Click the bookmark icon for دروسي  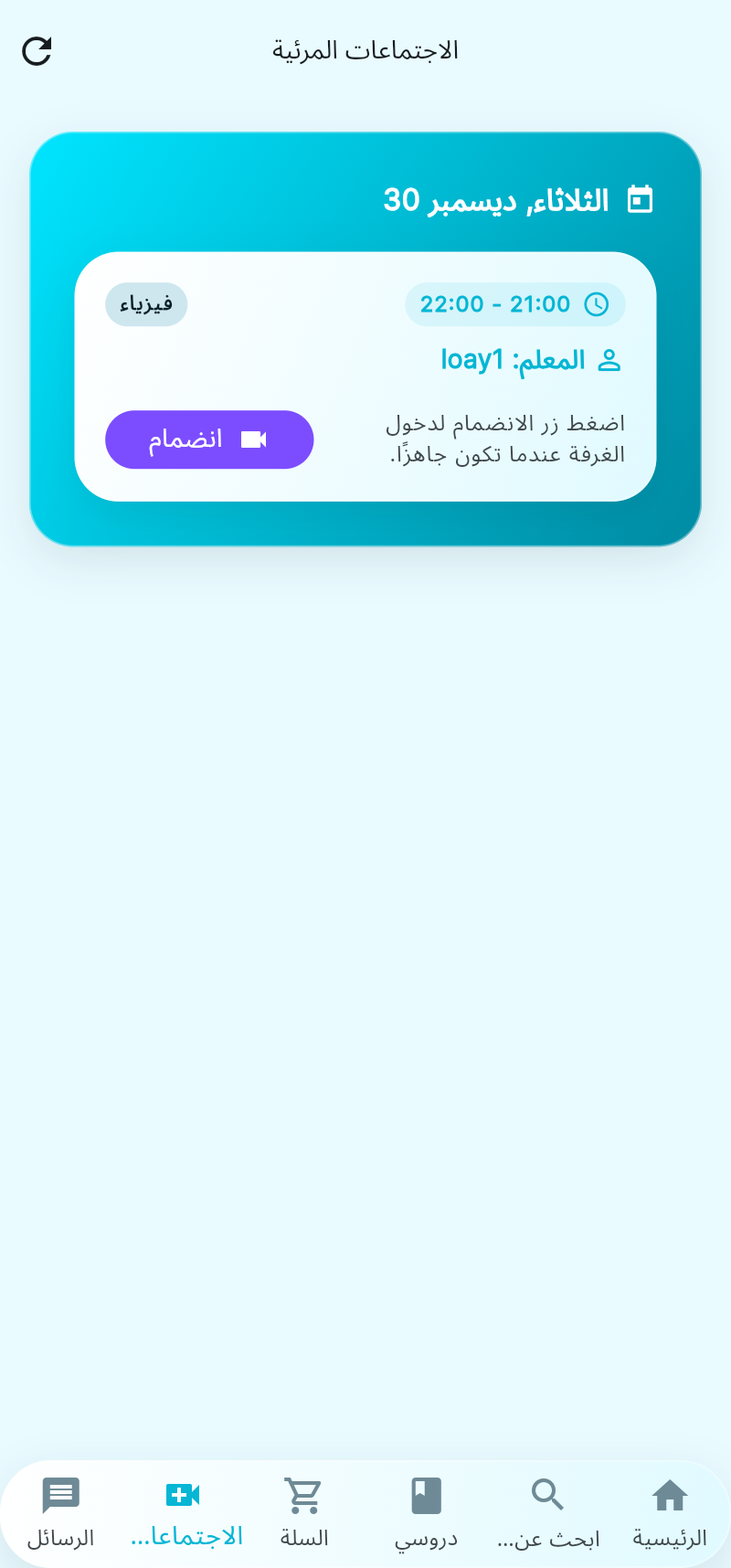pos(426,1494)
